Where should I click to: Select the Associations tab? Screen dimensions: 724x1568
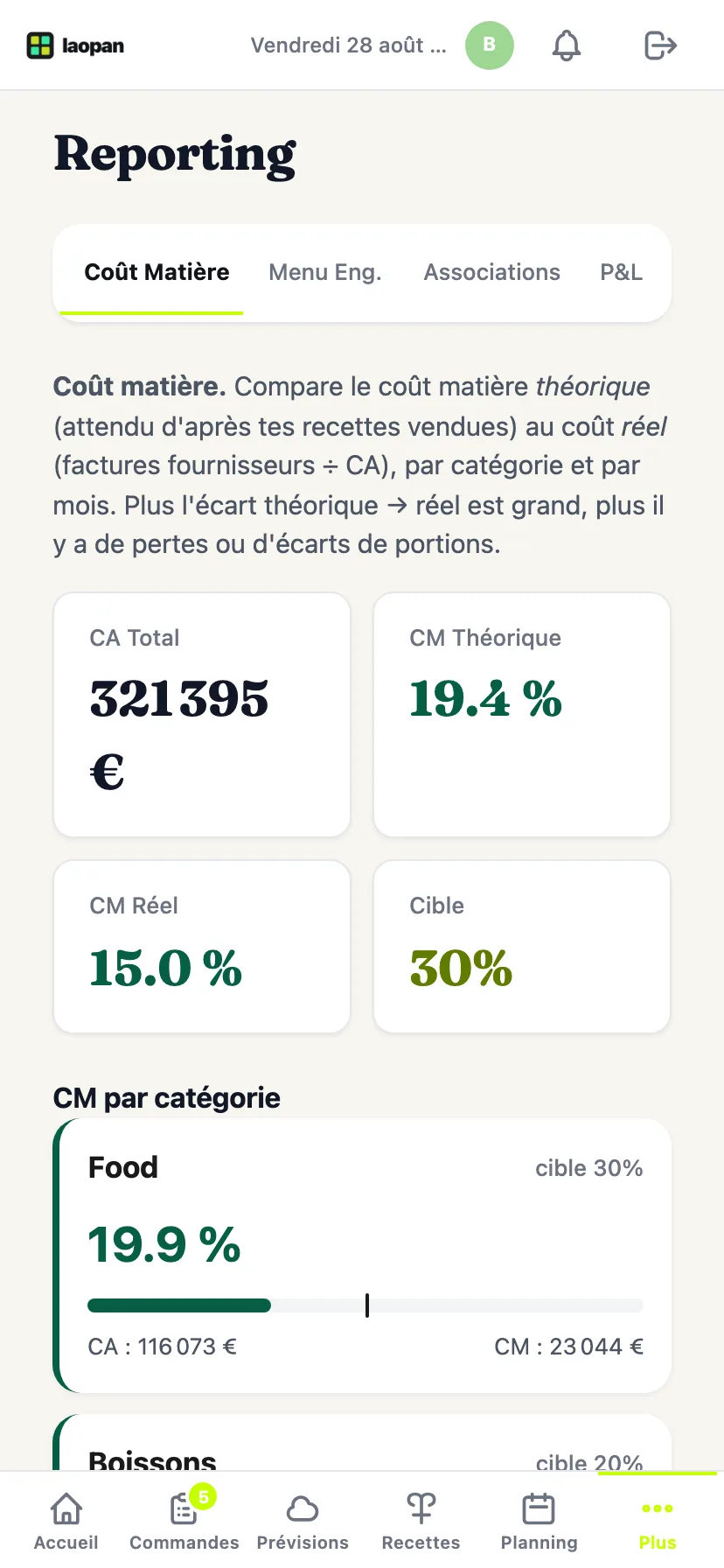[492, 272]
